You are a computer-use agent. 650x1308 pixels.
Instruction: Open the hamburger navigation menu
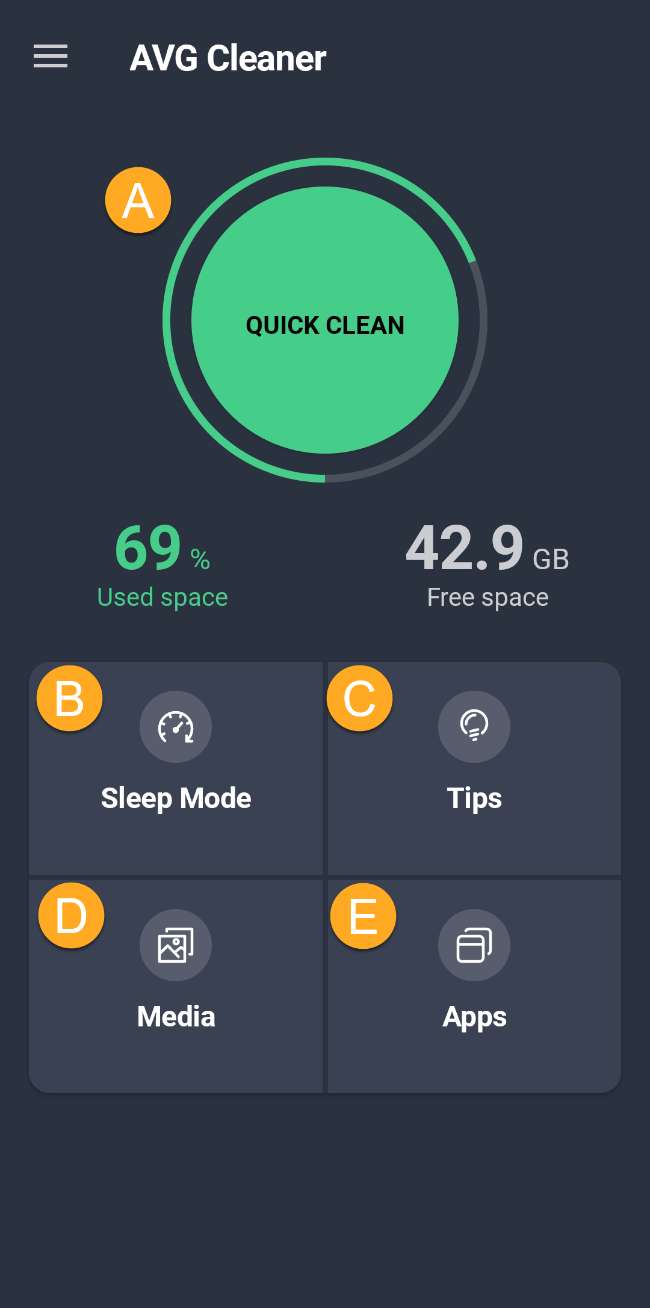[50, 57]
